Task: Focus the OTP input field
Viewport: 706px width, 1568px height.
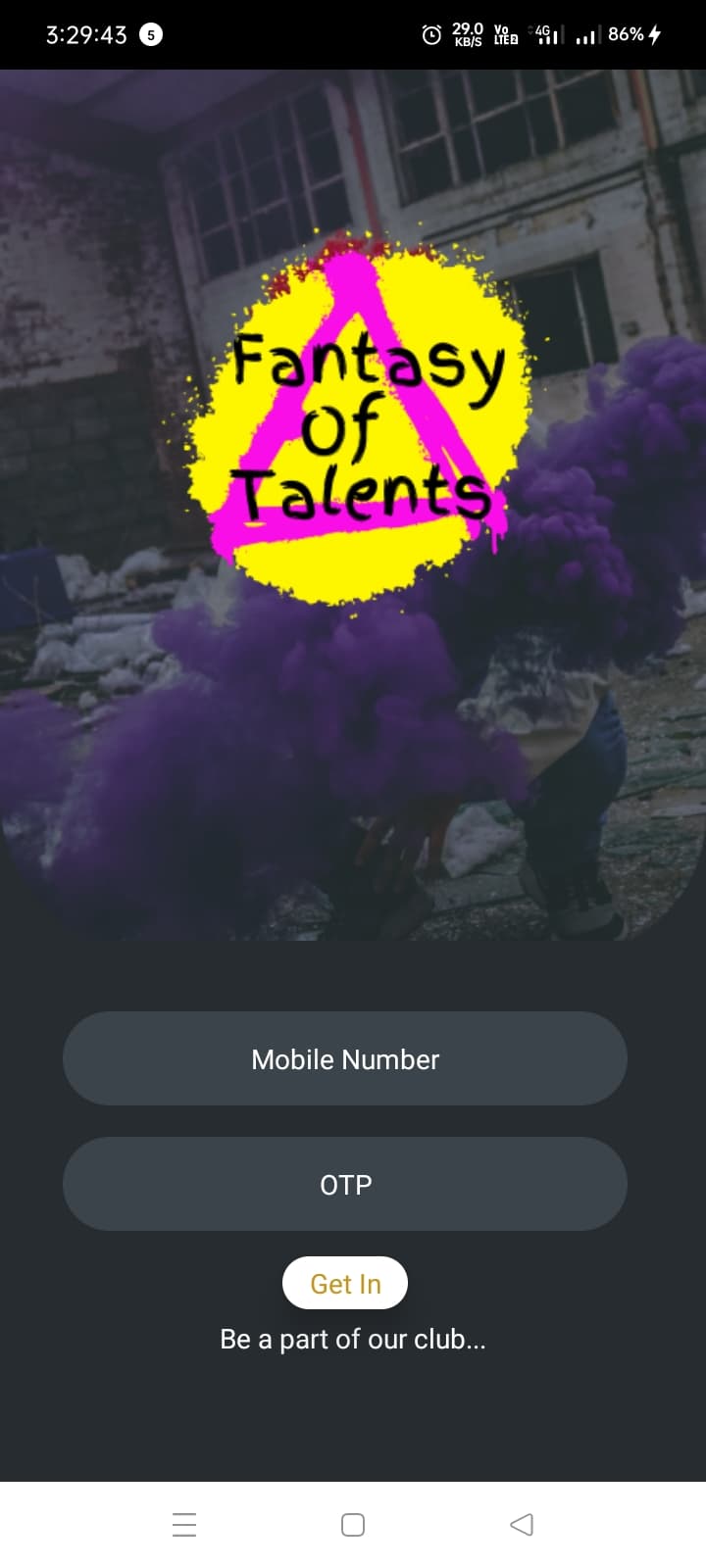Action: (x=345, y=1184)
